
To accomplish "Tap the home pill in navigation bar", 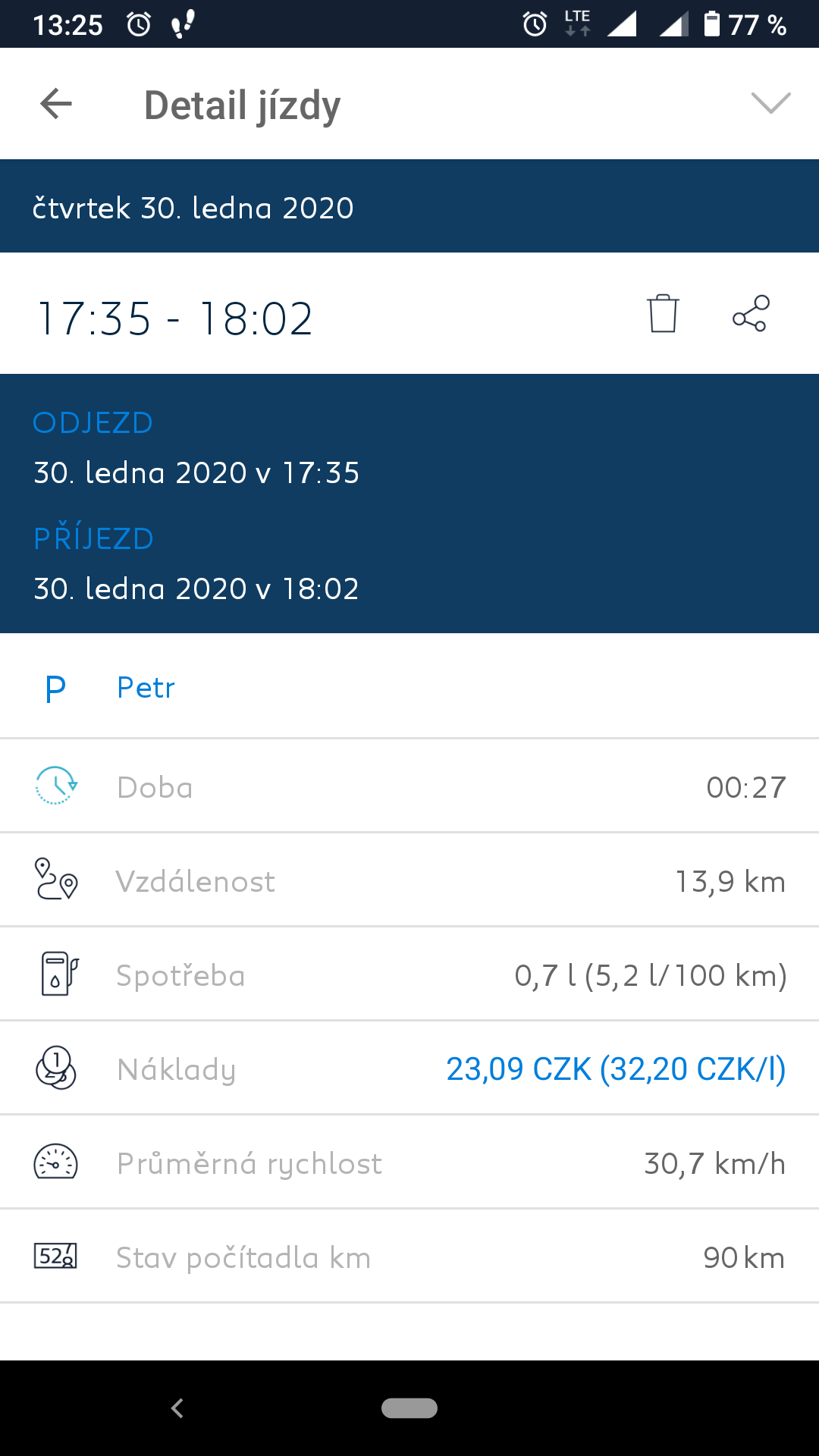I will tap(409, 1408).
